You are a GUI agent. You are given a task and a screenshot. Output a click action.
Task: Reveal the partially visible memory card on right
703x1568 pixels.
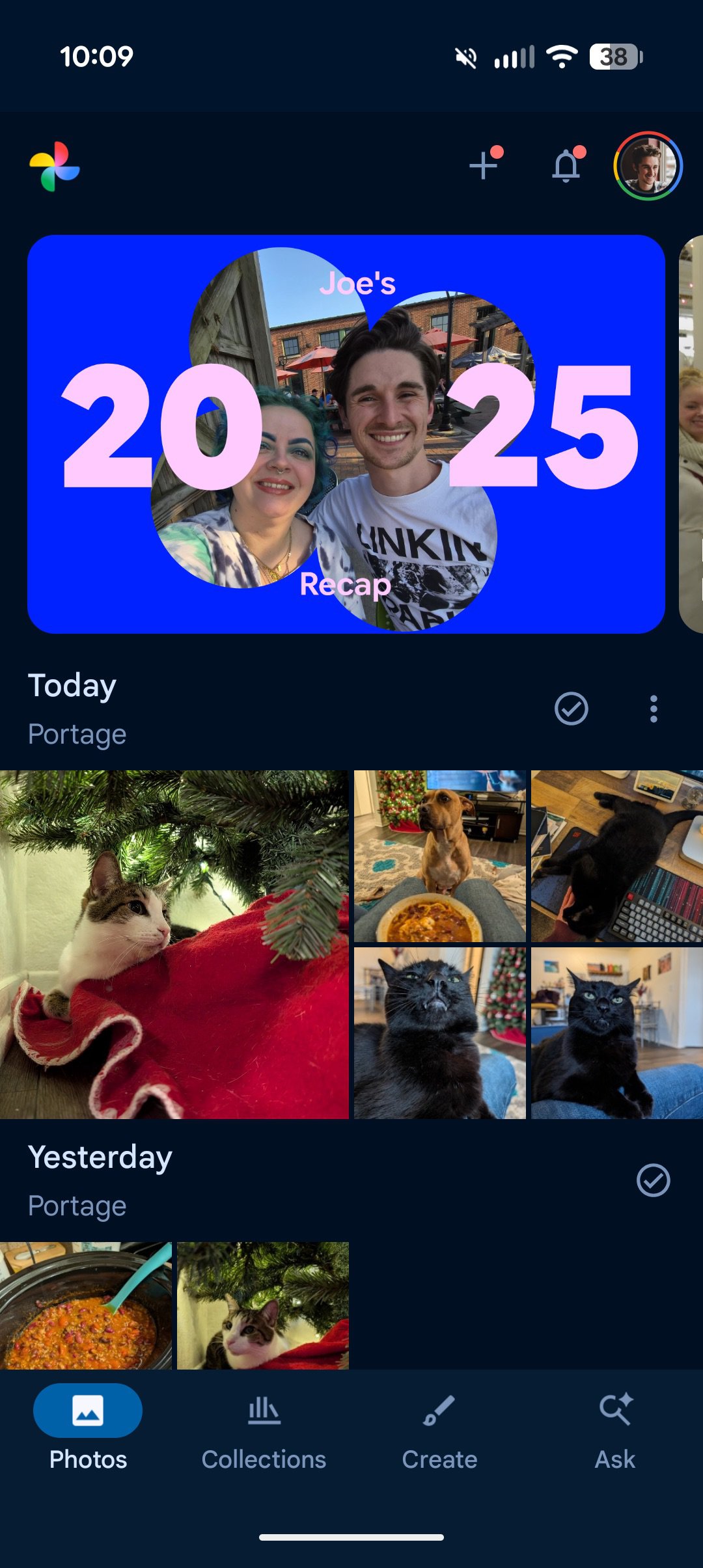691,433
